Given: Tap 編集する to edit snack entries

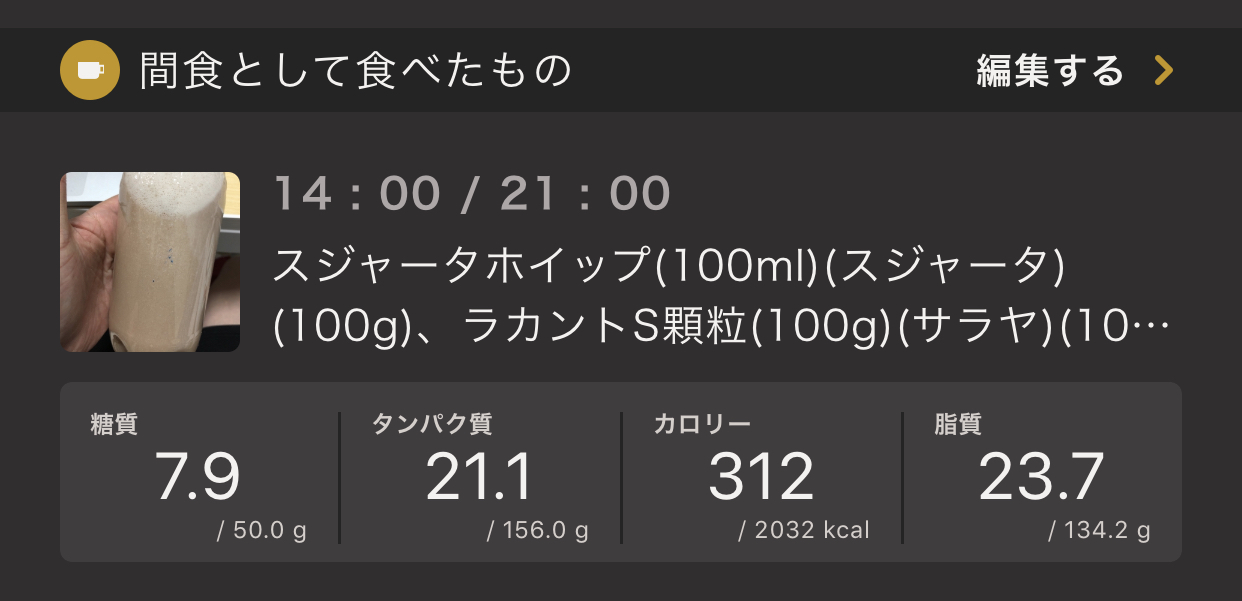Looking at the screenshot, I should tap(1074, 71).
